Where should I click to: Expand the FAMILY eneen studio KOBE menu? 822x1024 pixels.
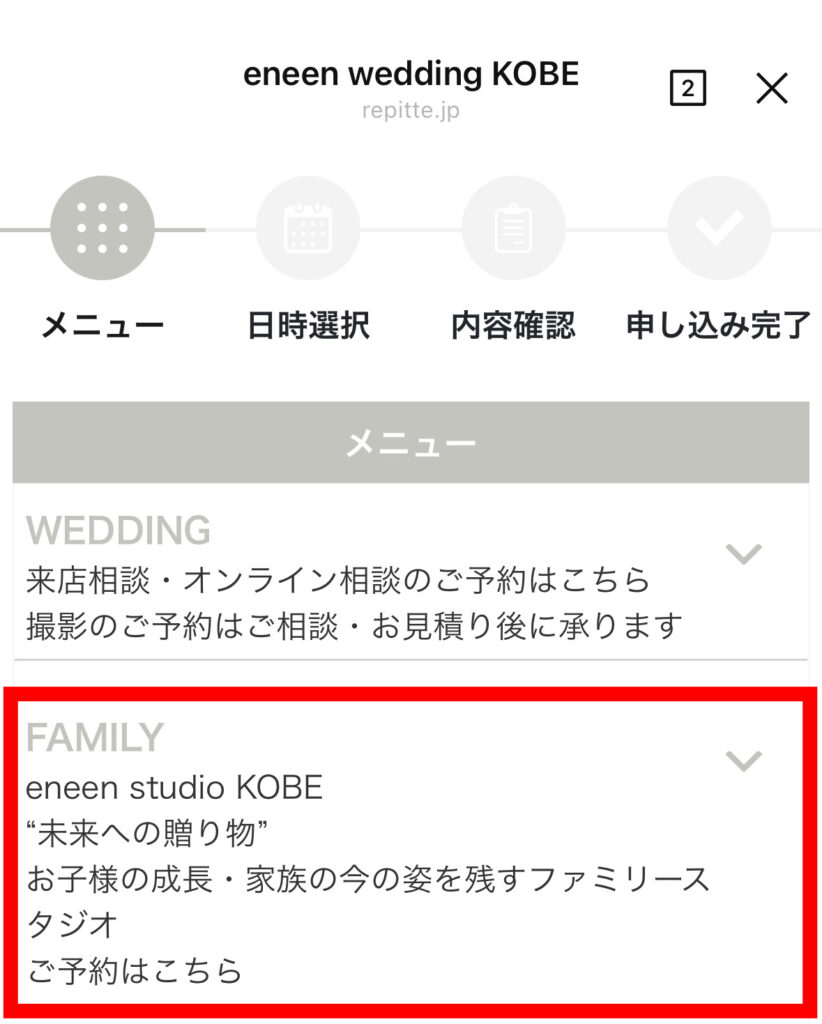[743, 761]
